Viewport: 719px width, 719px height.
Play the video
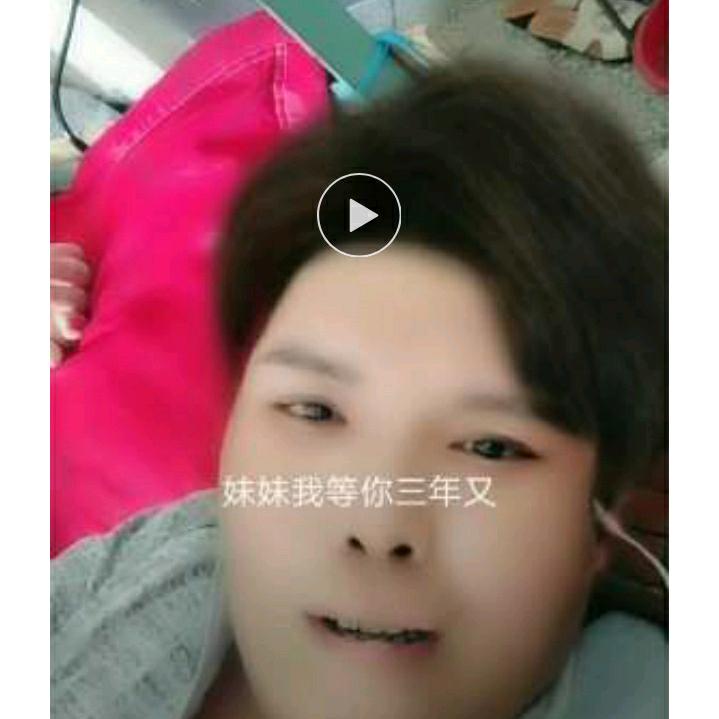point(359,215)
